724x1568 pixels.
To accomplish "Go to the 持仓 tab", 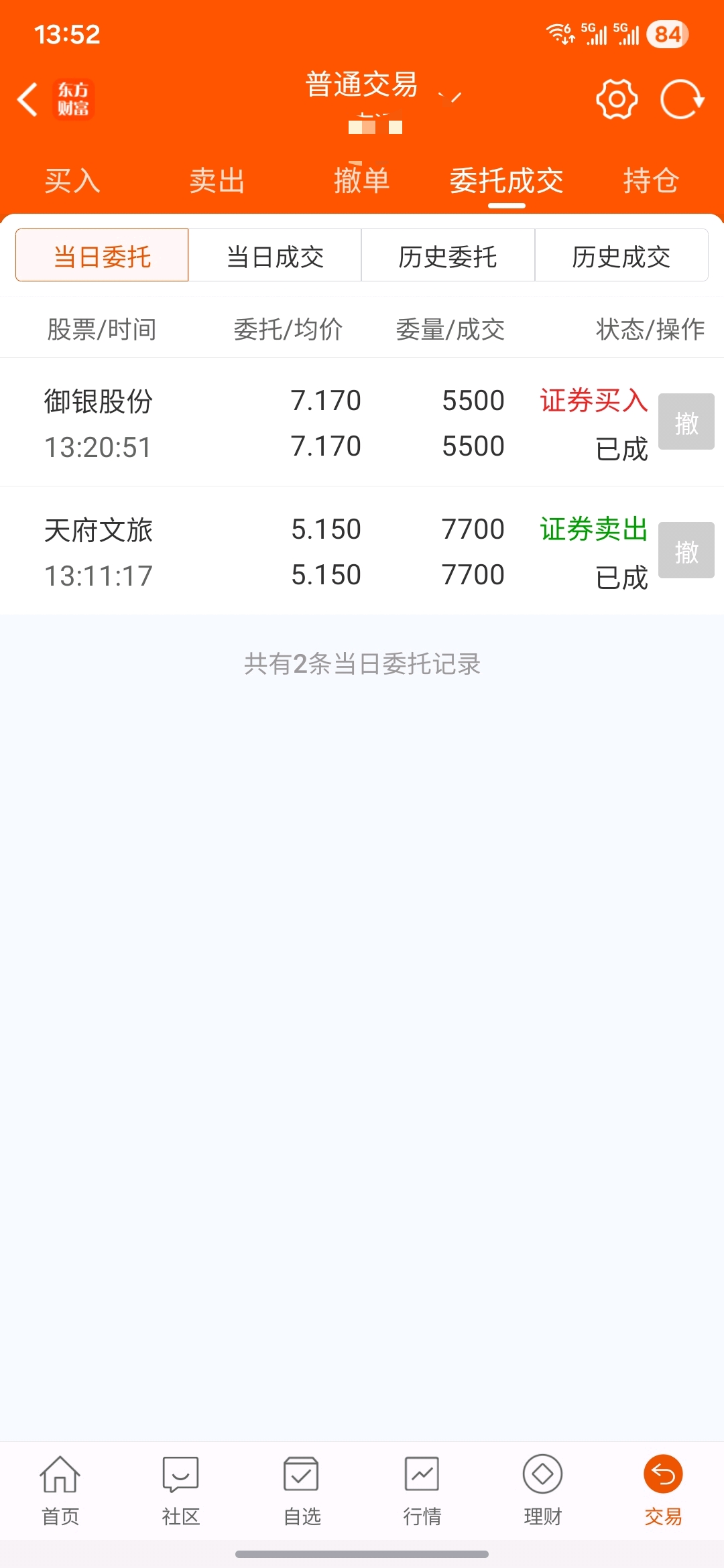I will point(651,181).
